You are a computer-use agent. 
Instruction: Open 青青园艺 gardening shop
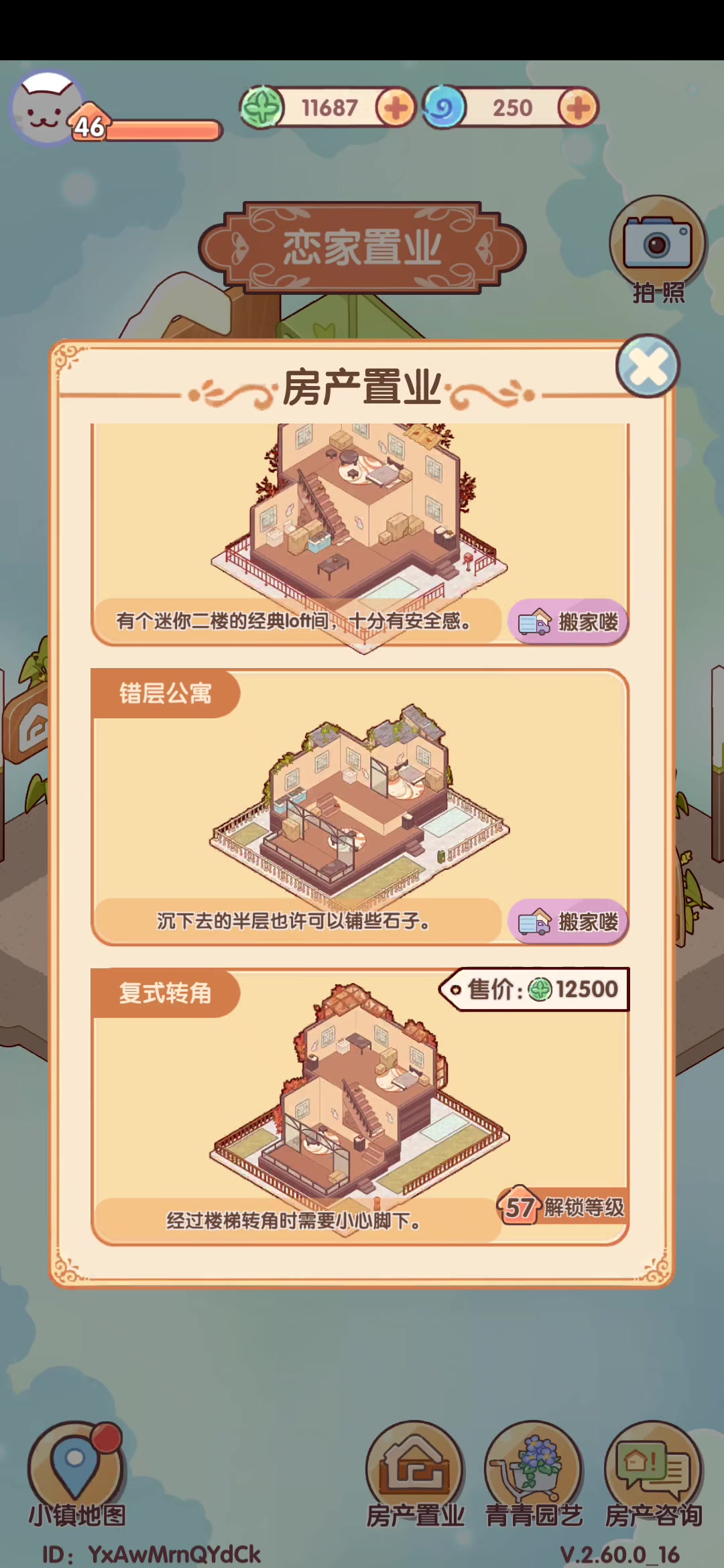[x=534, y=1474]
